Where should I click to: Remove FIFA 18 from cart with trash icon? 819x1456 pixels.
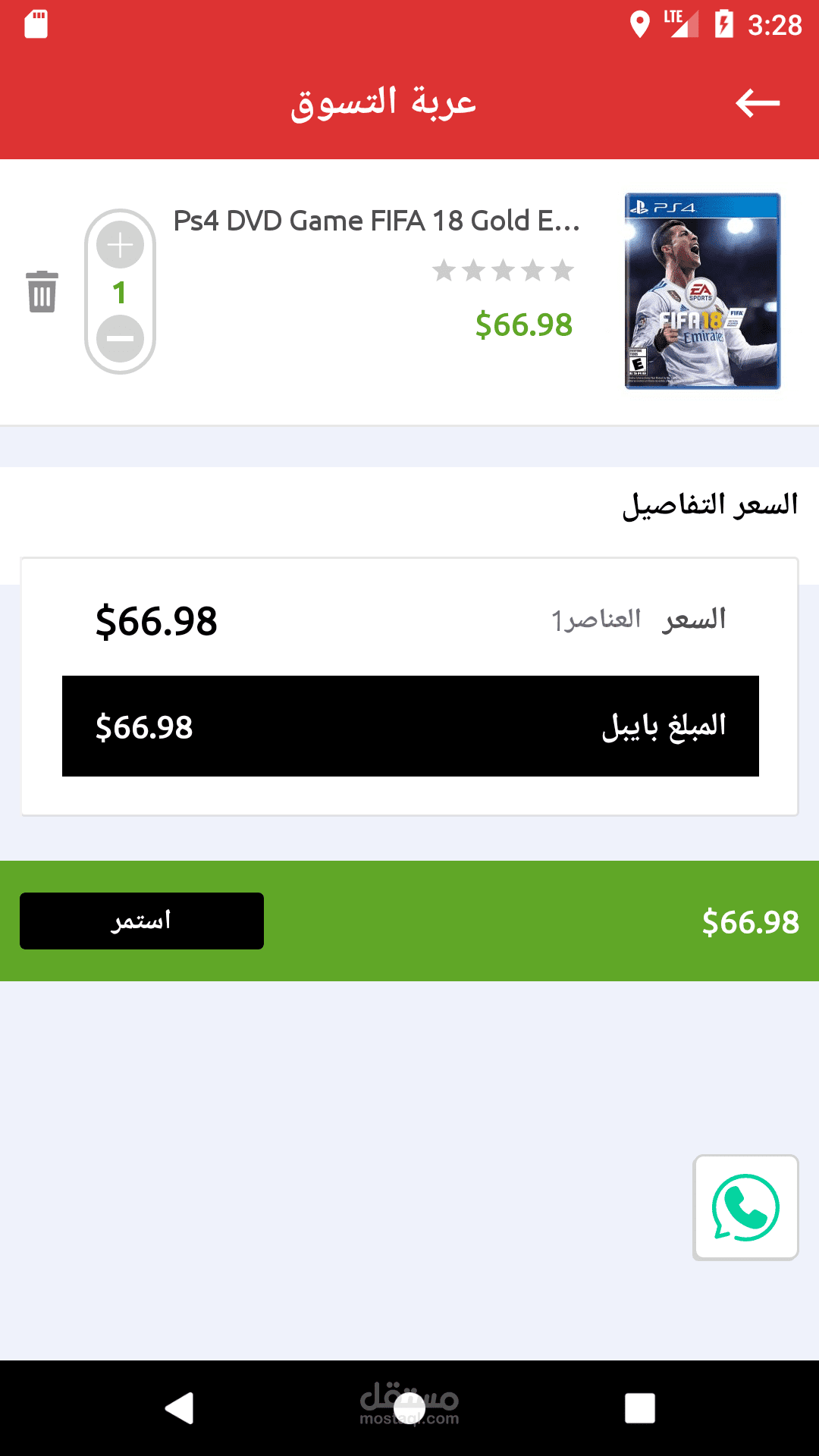click(42, 292)
